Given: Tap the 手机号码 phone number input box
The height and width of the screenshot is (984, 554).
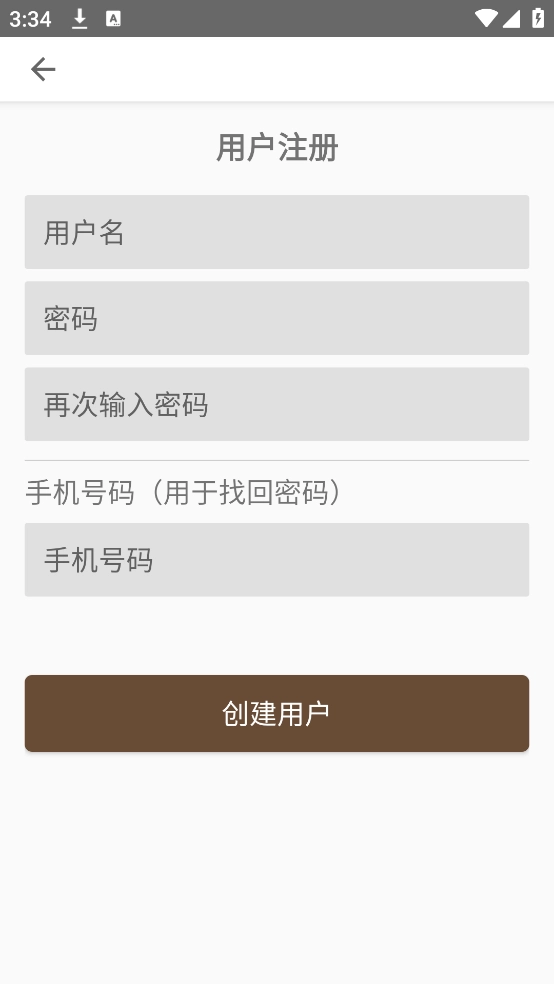Looking at the screenshot, I should click(x=277, y=560).
